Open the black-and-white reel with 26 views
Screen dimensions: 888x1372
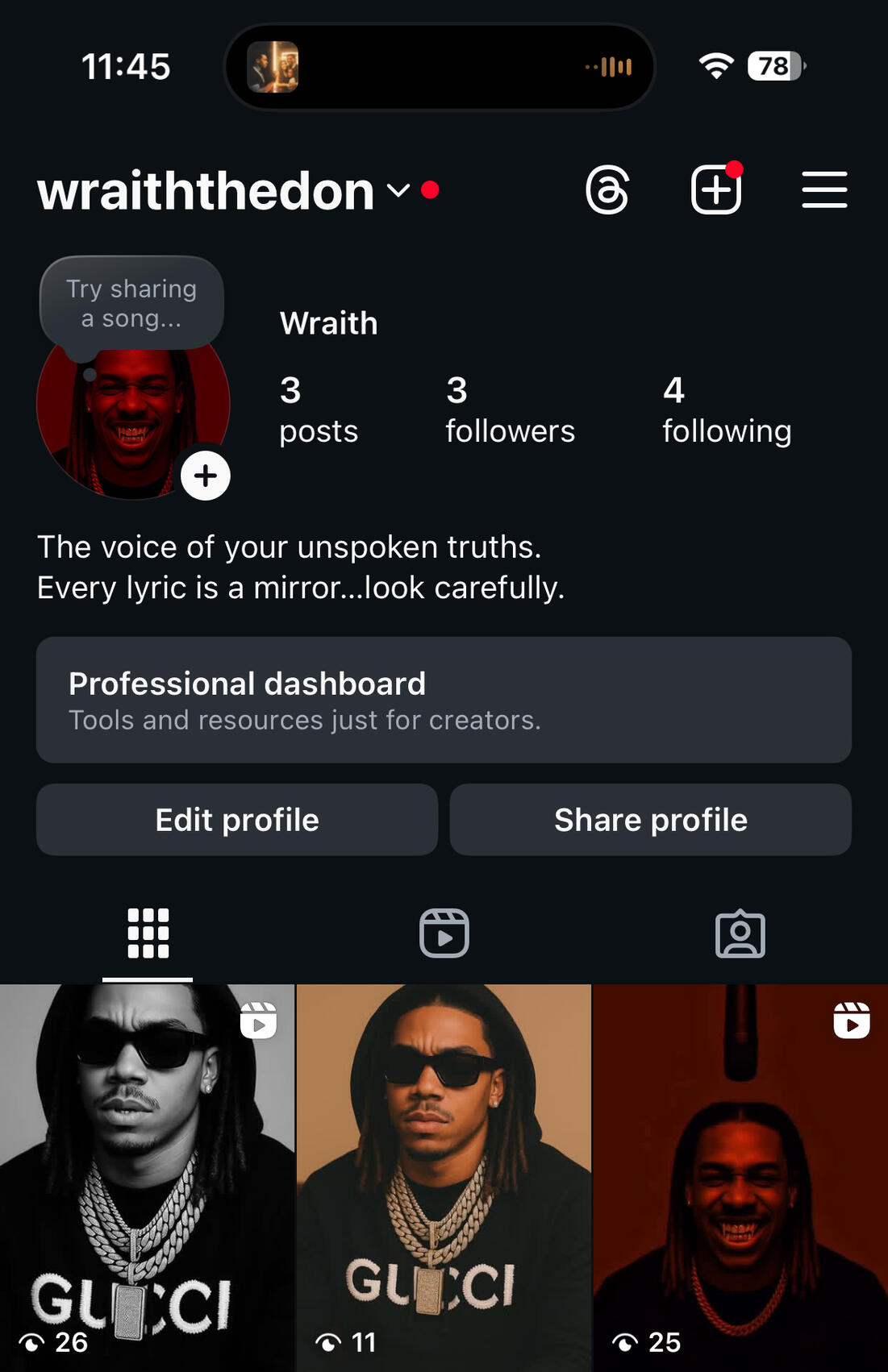pyautogui.click(x=147, y=1177)
